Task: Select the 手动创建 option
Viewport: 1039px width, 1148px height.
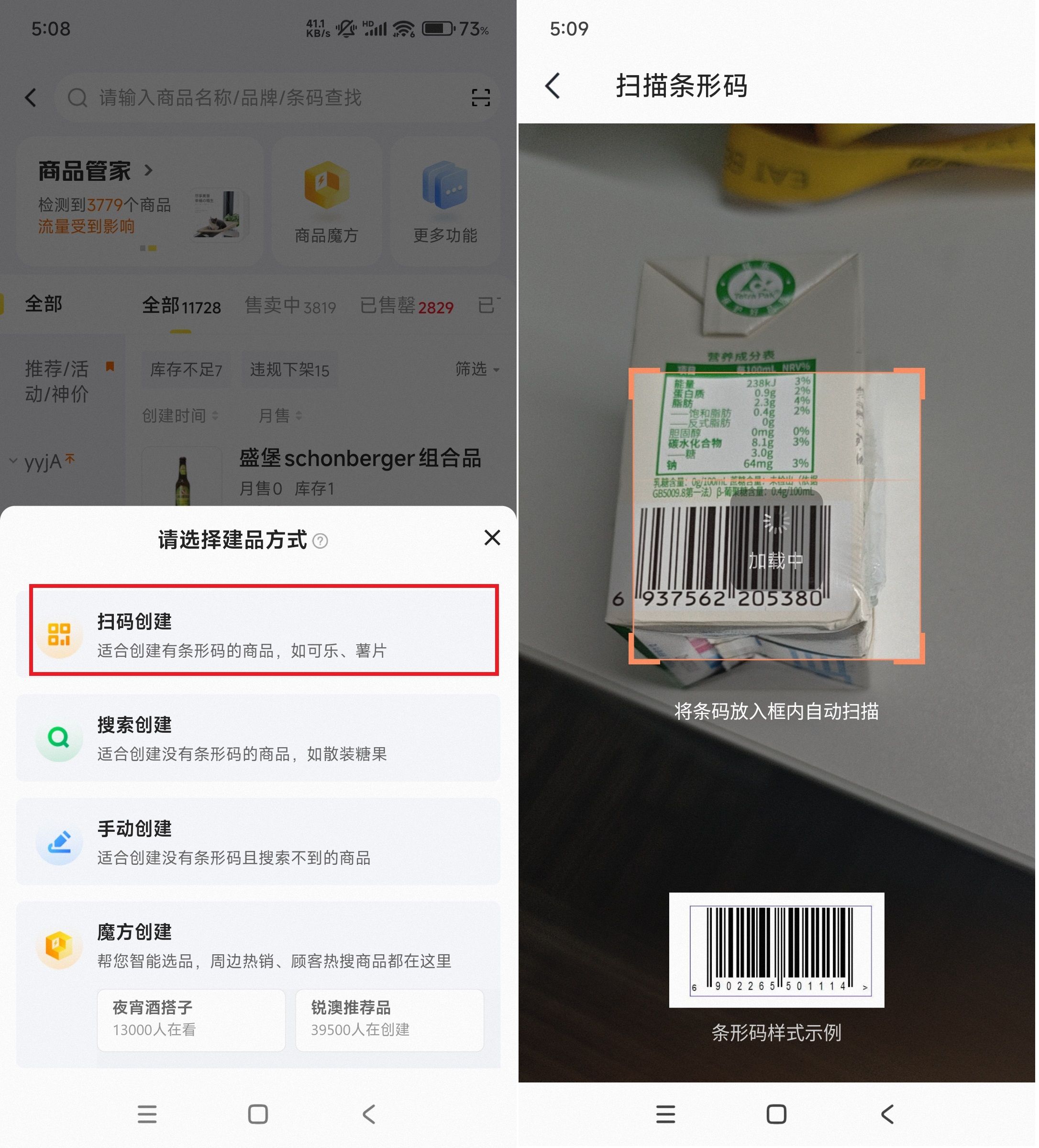Action: point(258,842)
